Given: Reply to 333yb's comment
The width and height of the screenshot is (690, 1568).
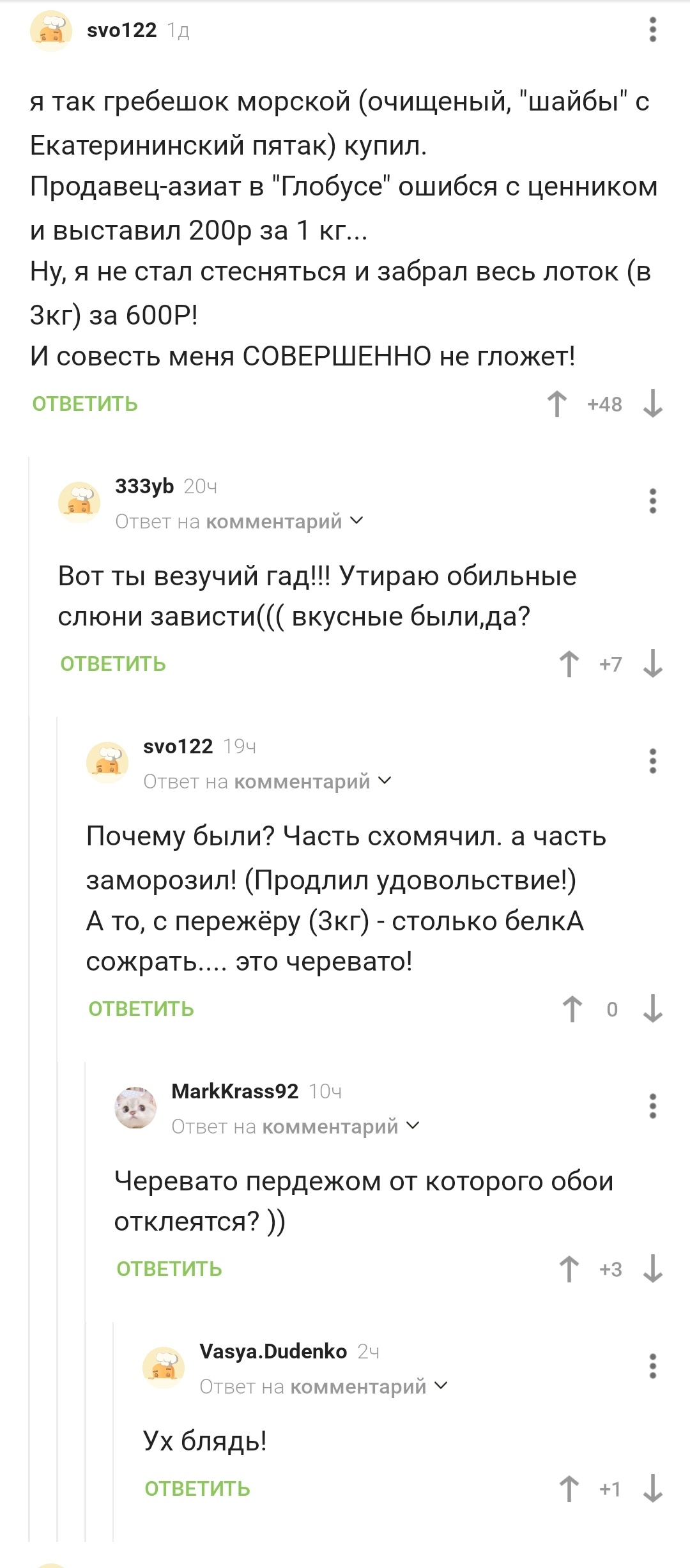Looking at the screenshot, I should 113,664.
